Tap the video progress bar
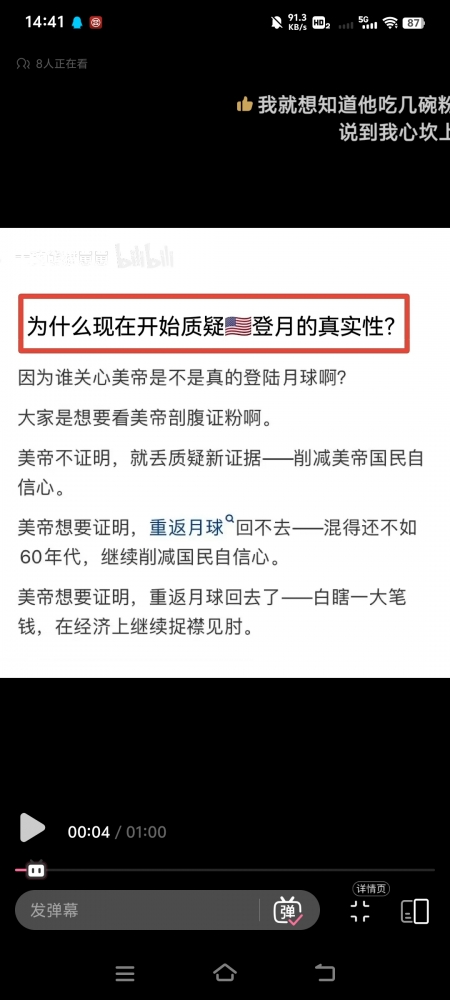Screen dimensions: 450x1000 pos(225,869)
